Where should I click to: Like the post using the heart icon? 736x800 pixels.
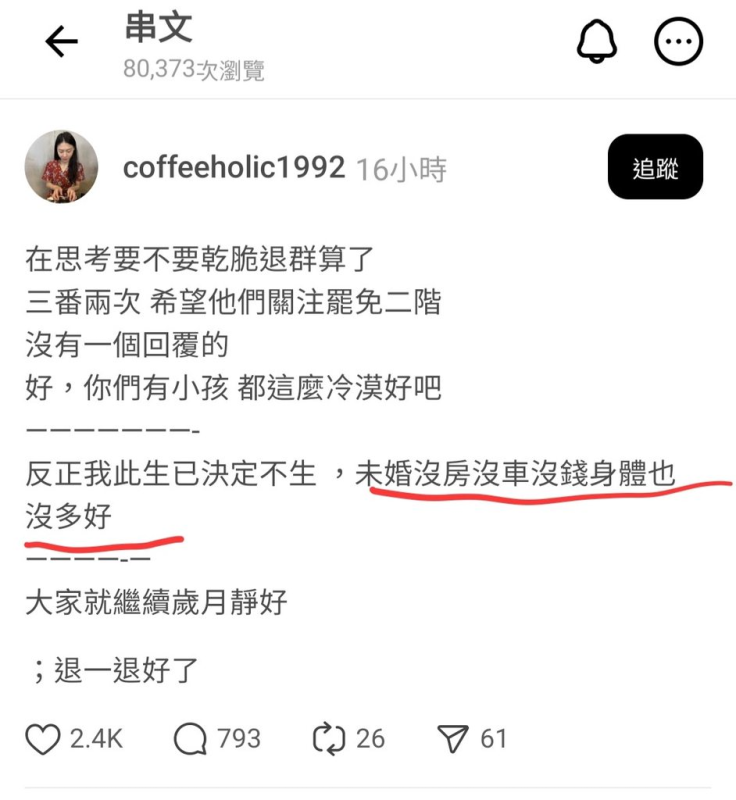click(44, 738)
